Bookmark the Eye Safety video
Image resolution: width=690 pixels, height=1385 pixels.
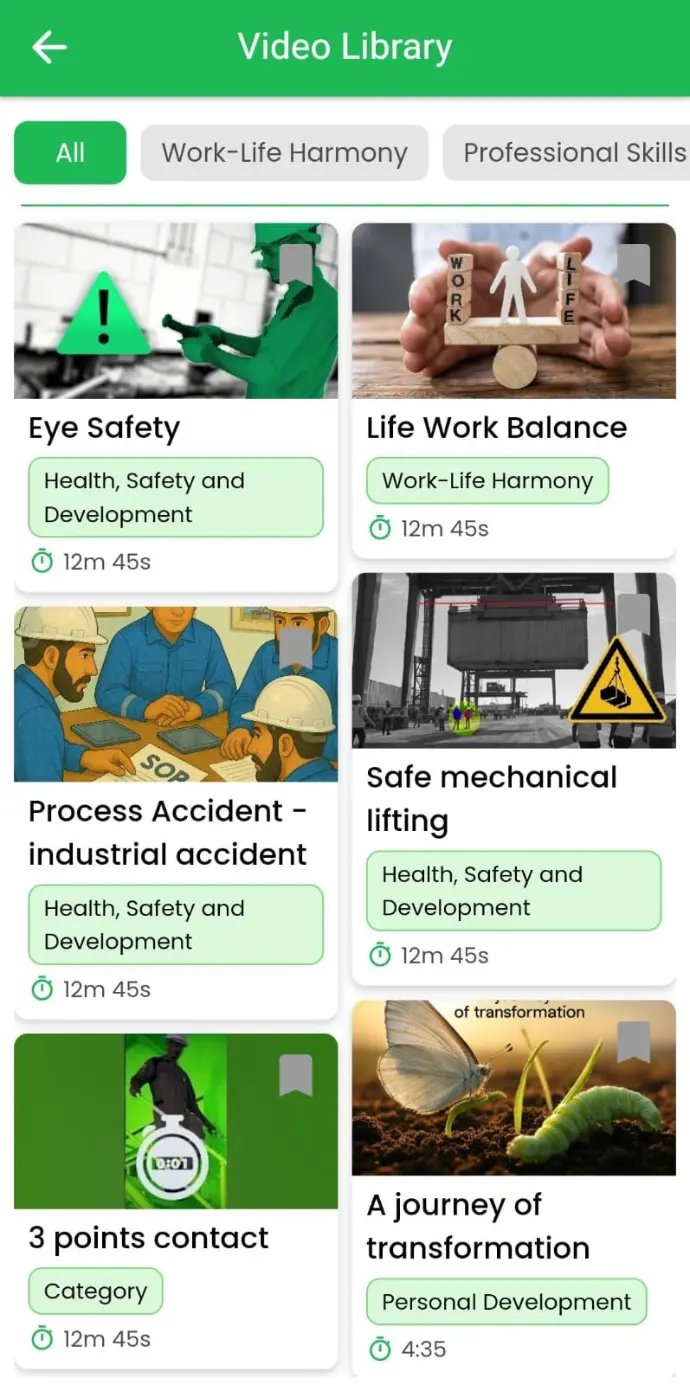point(296,266)
